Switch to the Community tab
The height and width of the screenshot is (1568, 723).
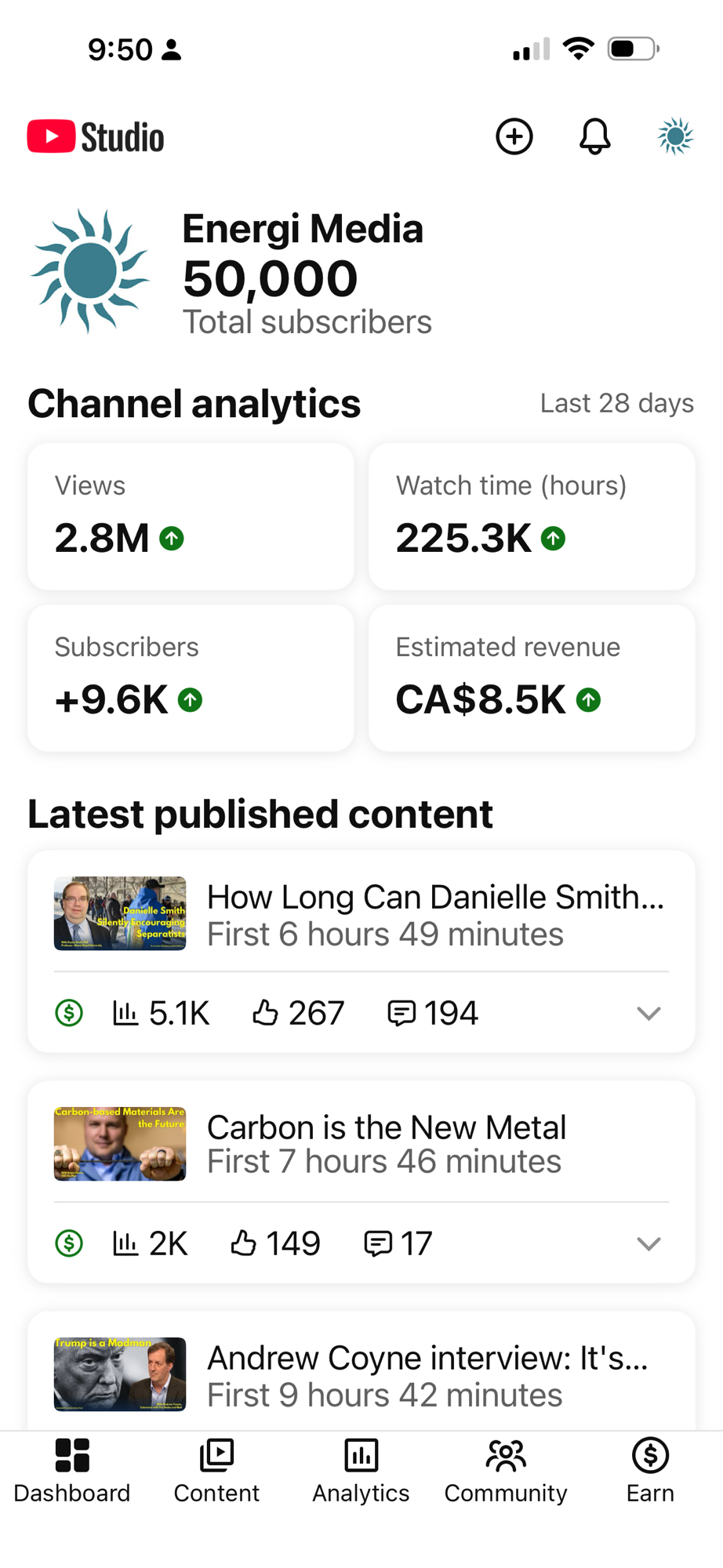[506, 1471]
